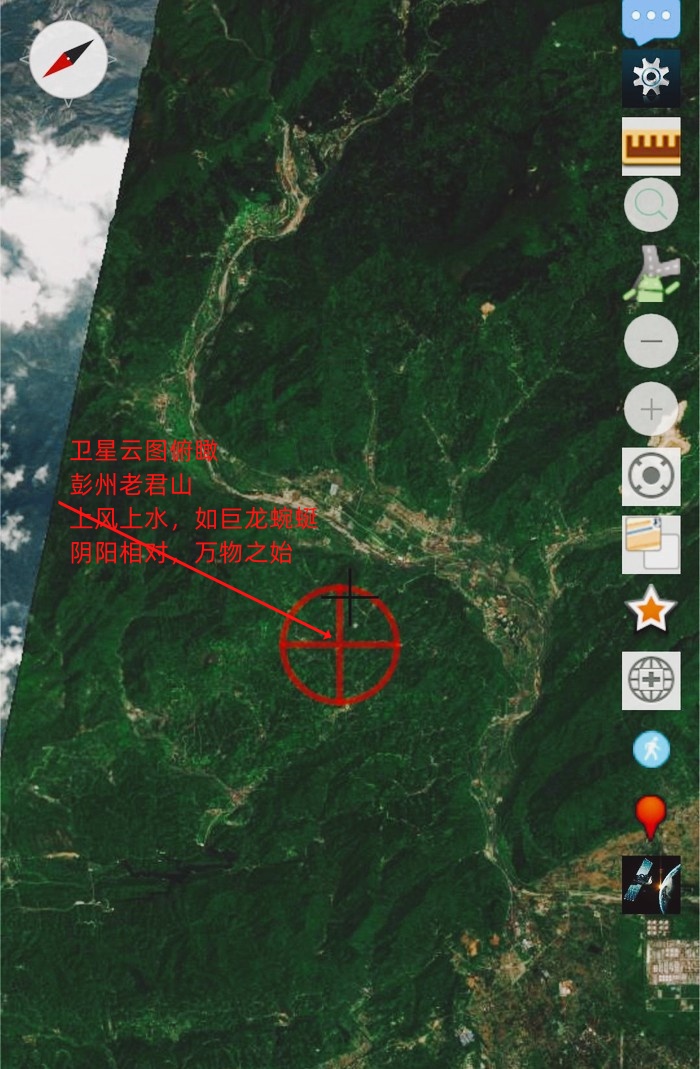The height and width of the screenshot is (1069, 700).
Task: Tap the globe with plus icon
Action: [651, 680]
